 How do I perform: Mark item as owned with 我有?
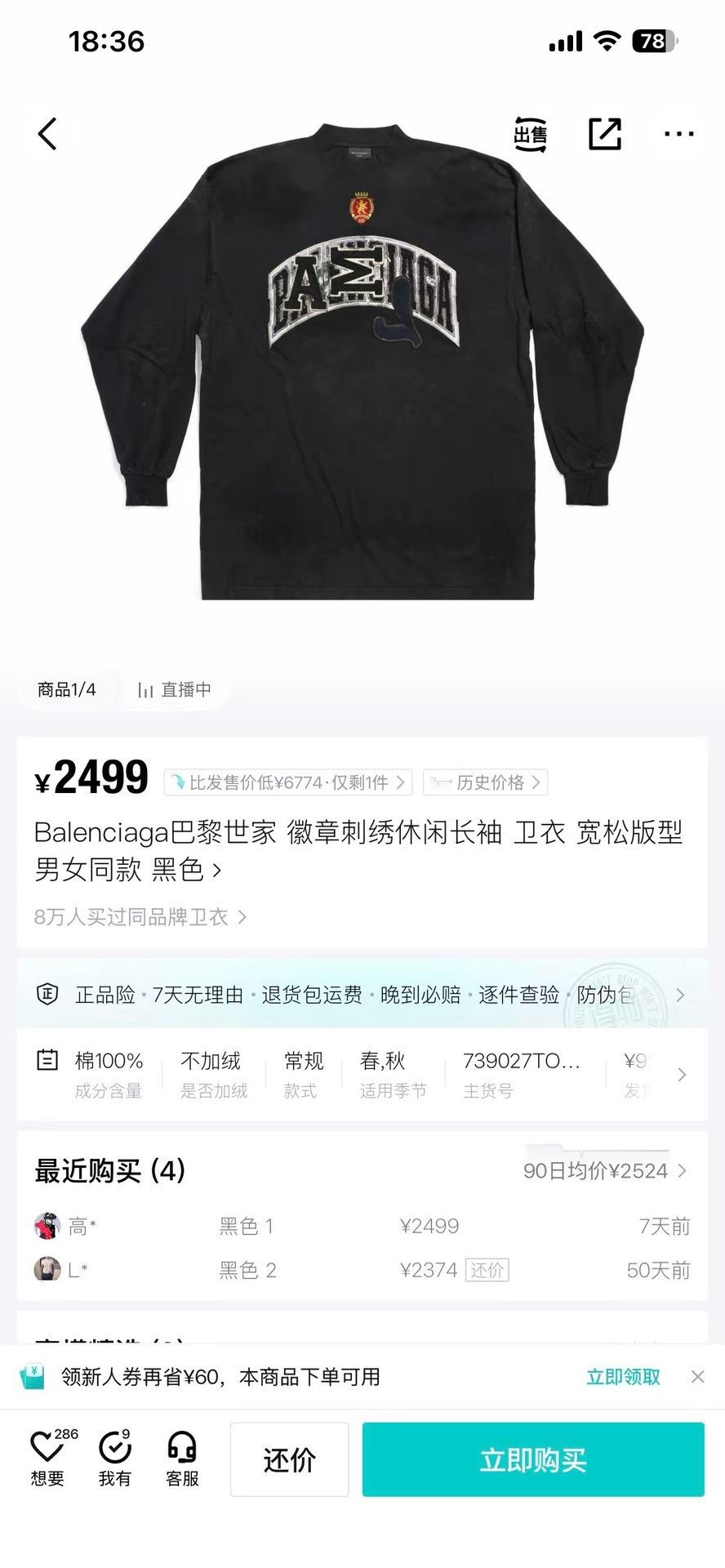tap(115, 1459)
